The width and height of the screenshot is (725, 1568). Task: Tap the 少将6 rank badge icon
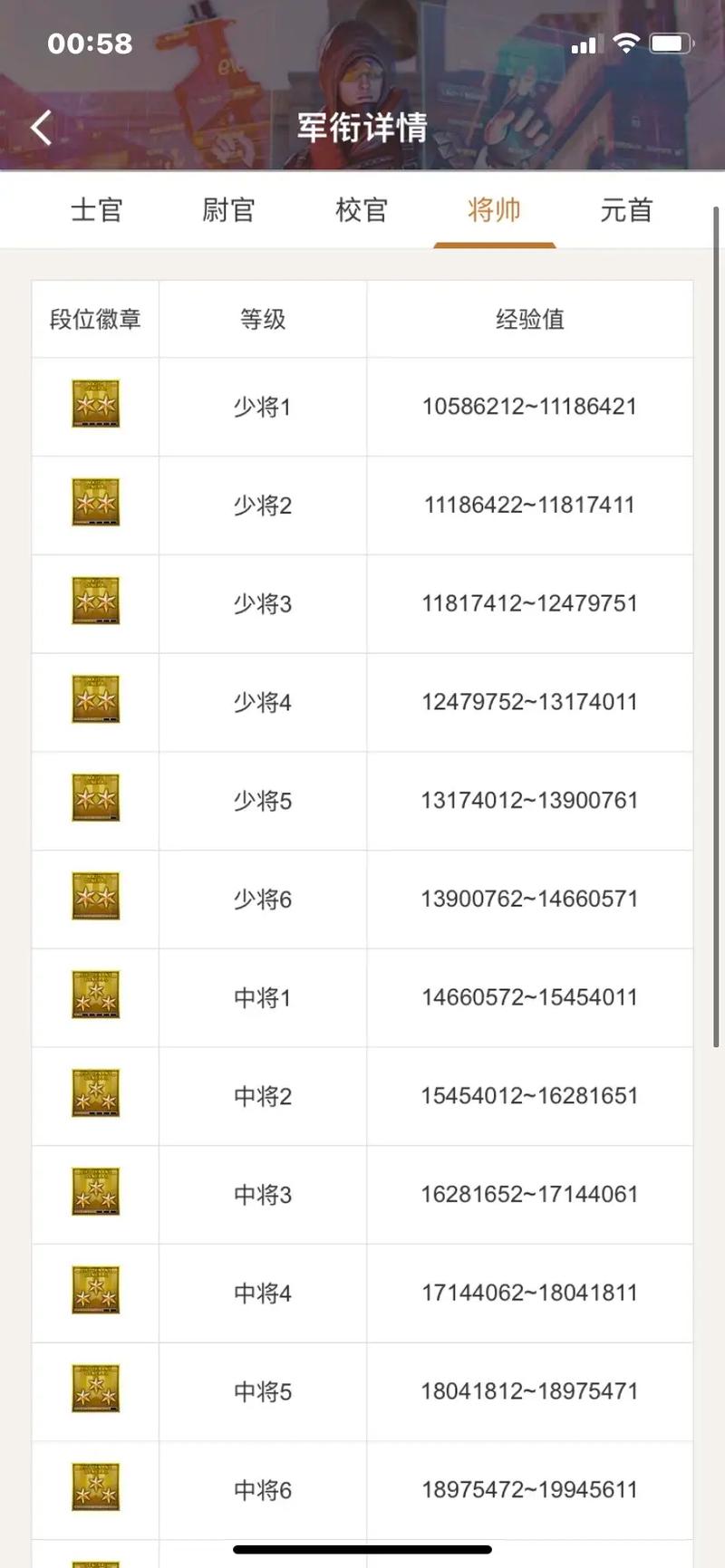94,899
